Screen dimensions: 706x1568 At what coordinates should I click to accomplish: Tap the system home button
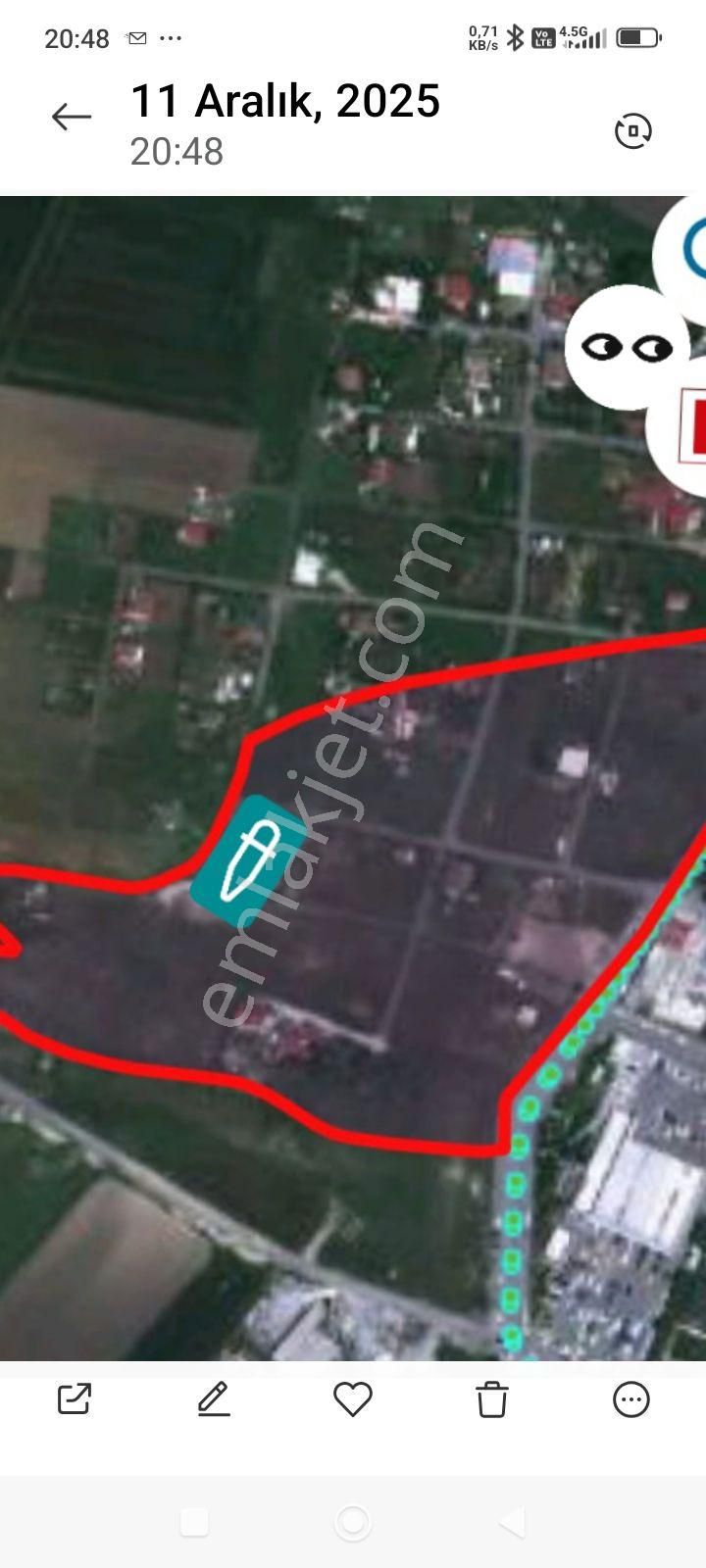click(x=353, y=1522)
